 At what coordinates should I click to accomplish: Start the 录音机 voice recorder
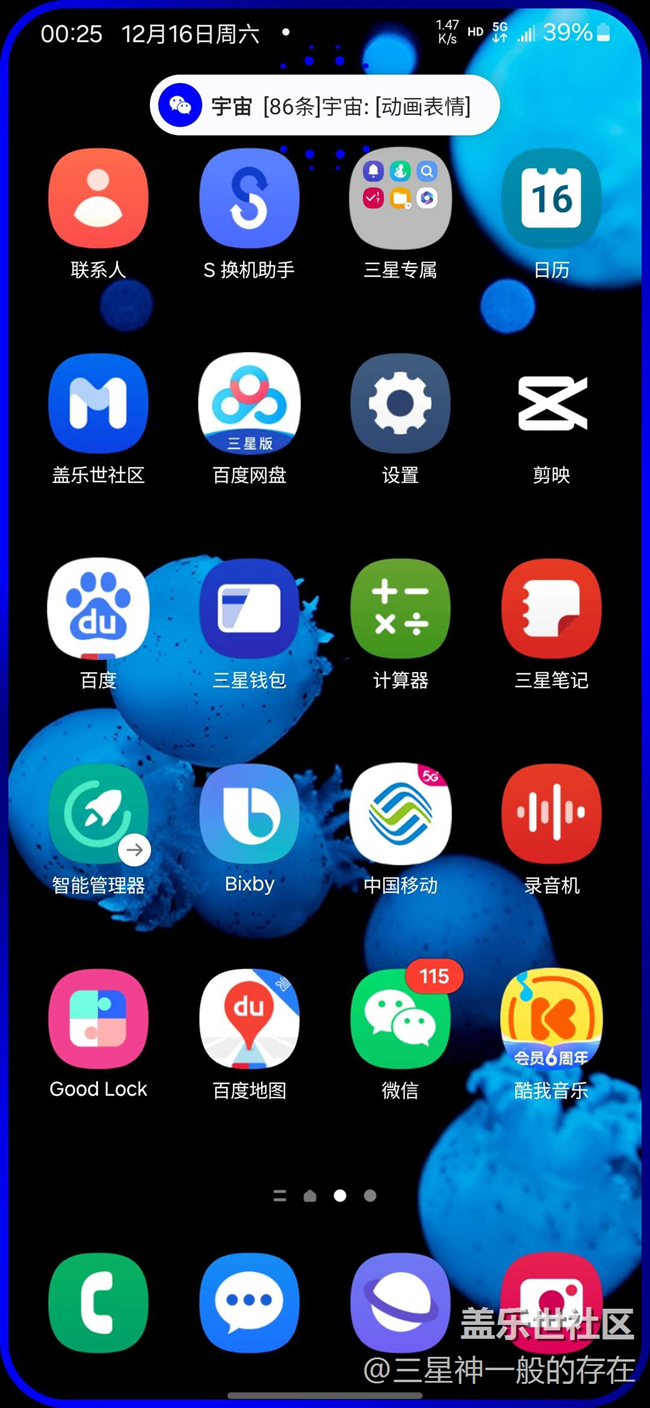click(551, 814)
